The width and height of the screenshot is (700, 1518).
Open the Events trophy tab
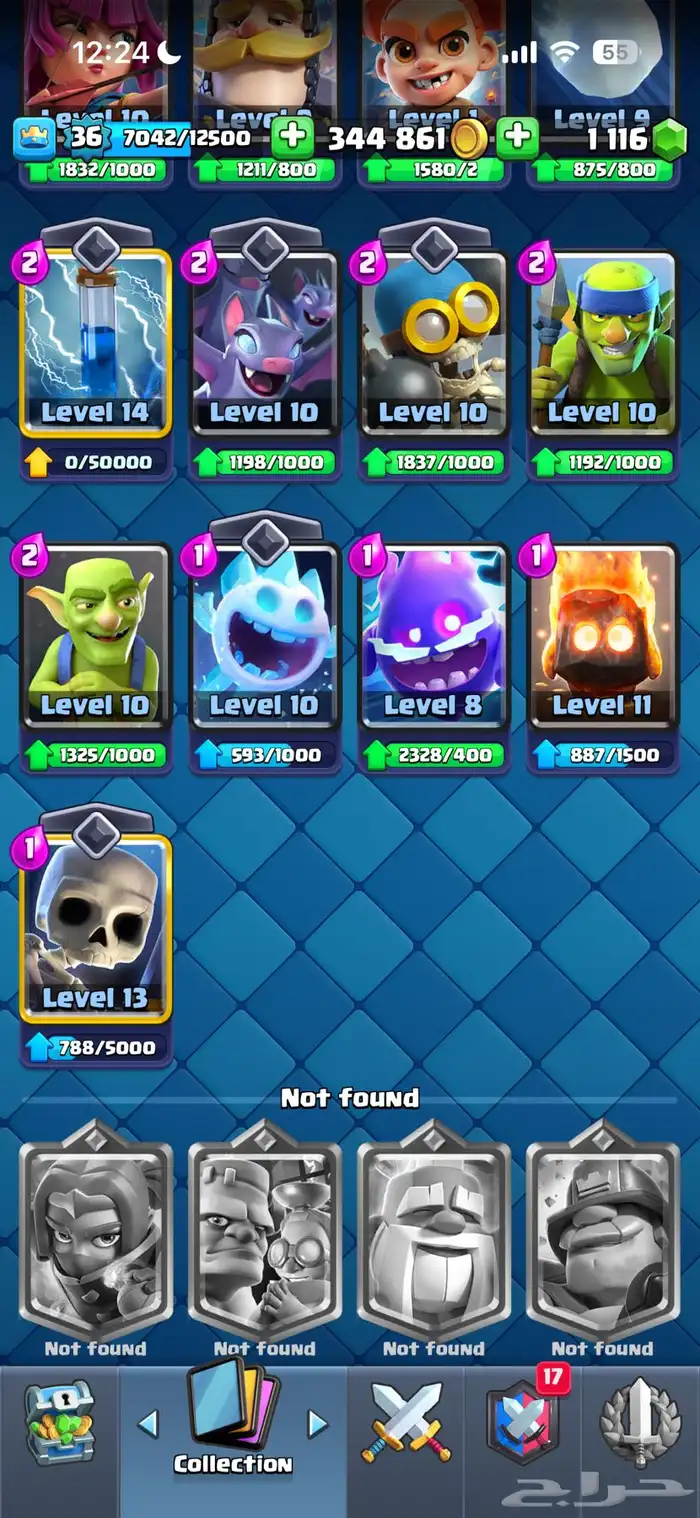point(640,1420)
